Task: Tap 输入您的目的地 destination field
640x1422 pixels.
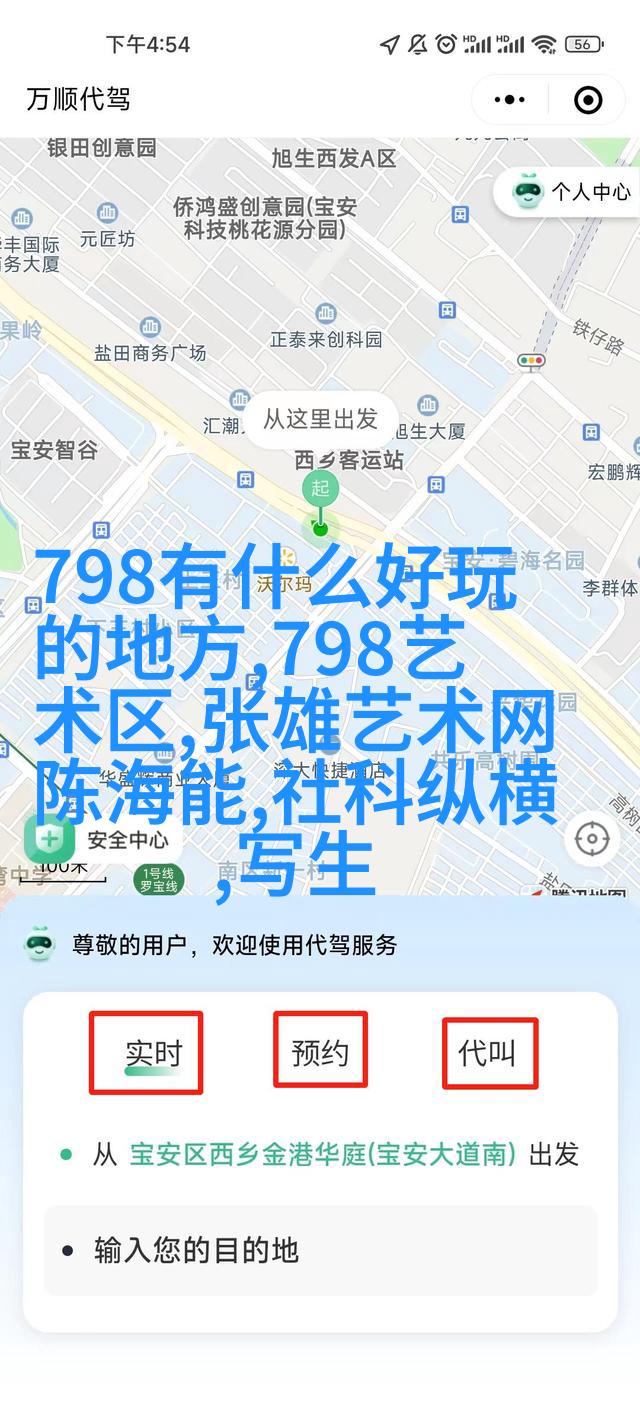Action: [320, 1250]
